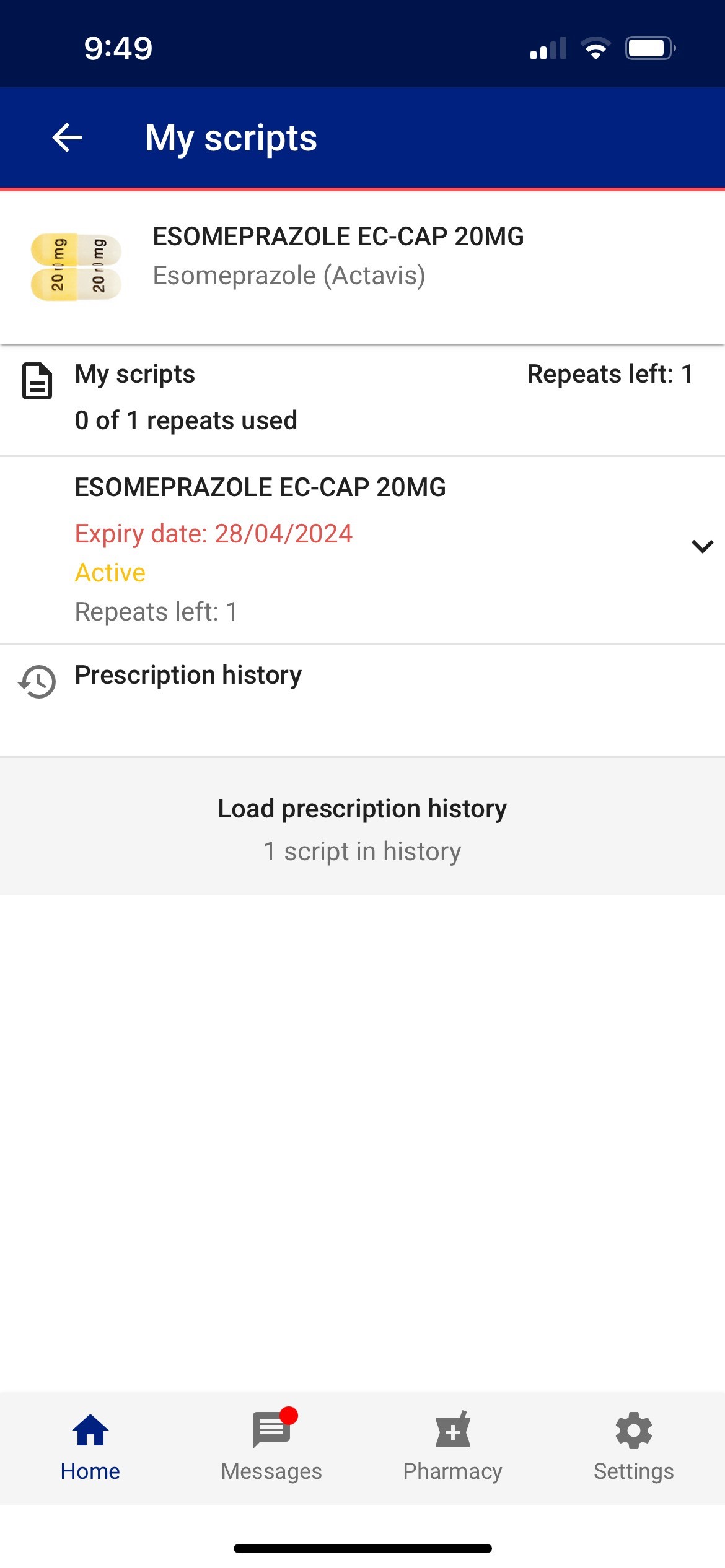The height and width of the screenshot is (1568, 725).
Task: Go back using the arrow icon
Action: [67, 137]
